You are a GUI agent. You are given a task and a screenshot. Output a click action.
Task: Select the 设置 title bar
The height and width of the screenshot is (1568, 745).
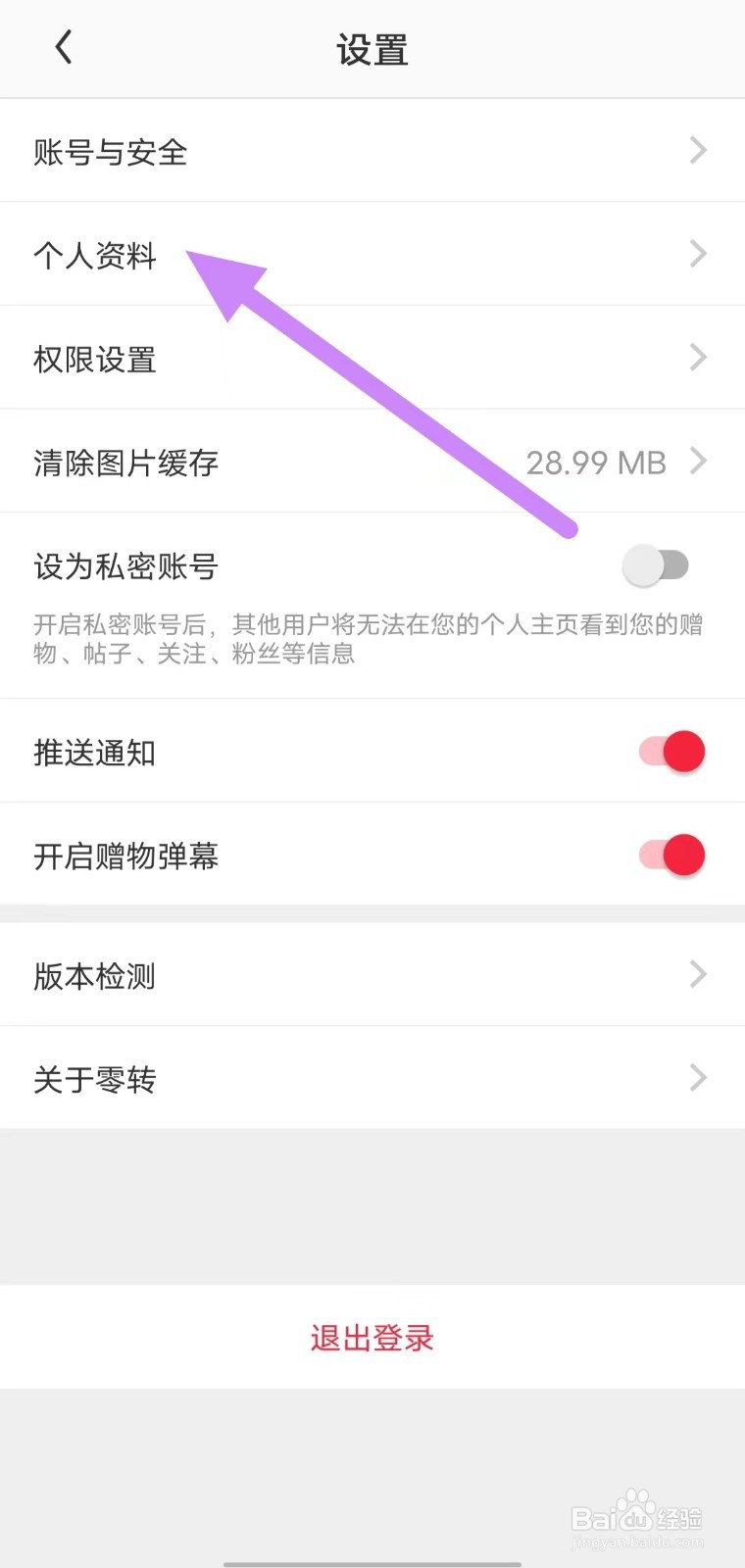point(372,49)
